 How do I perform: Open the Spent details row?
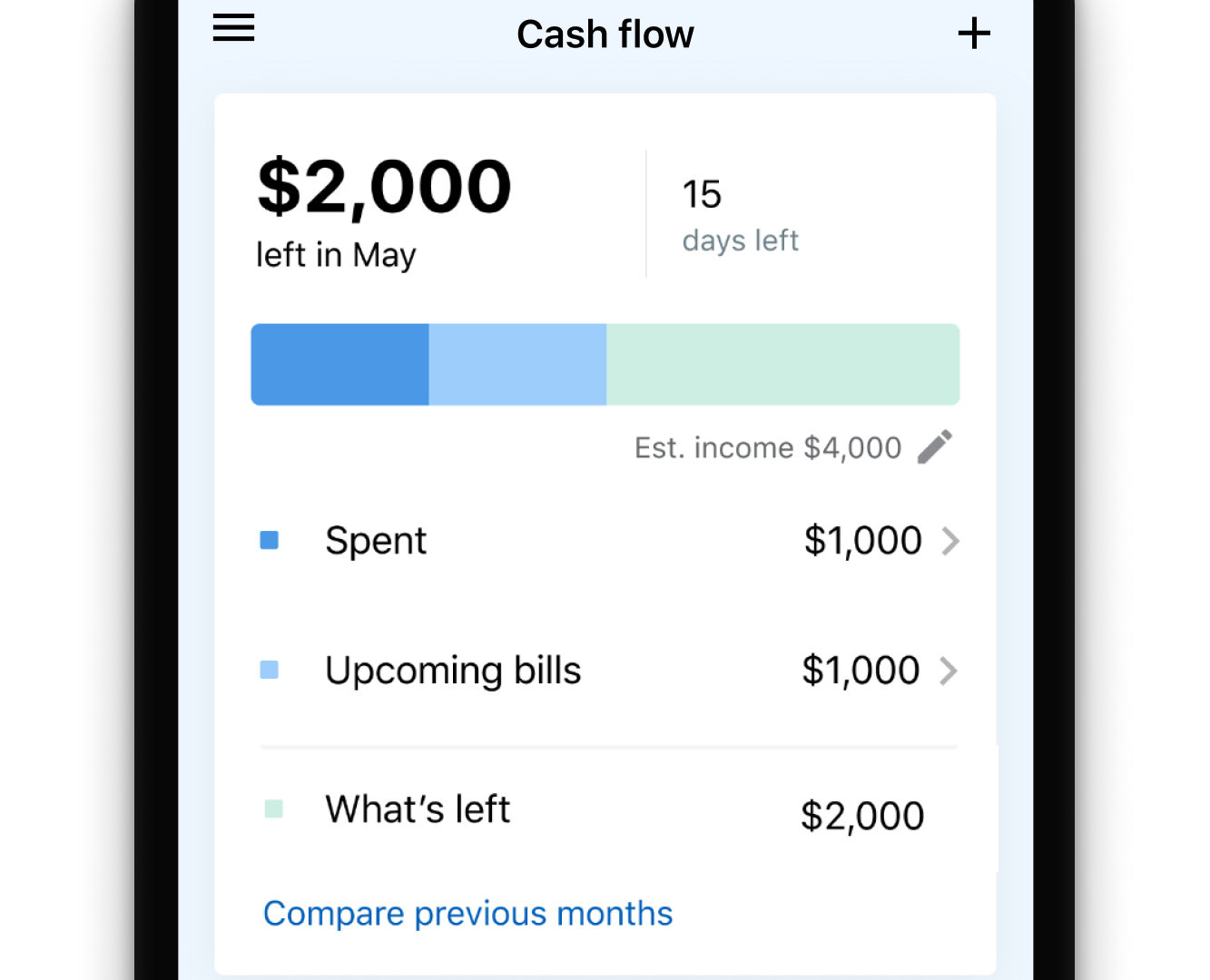tap(608, 541)
